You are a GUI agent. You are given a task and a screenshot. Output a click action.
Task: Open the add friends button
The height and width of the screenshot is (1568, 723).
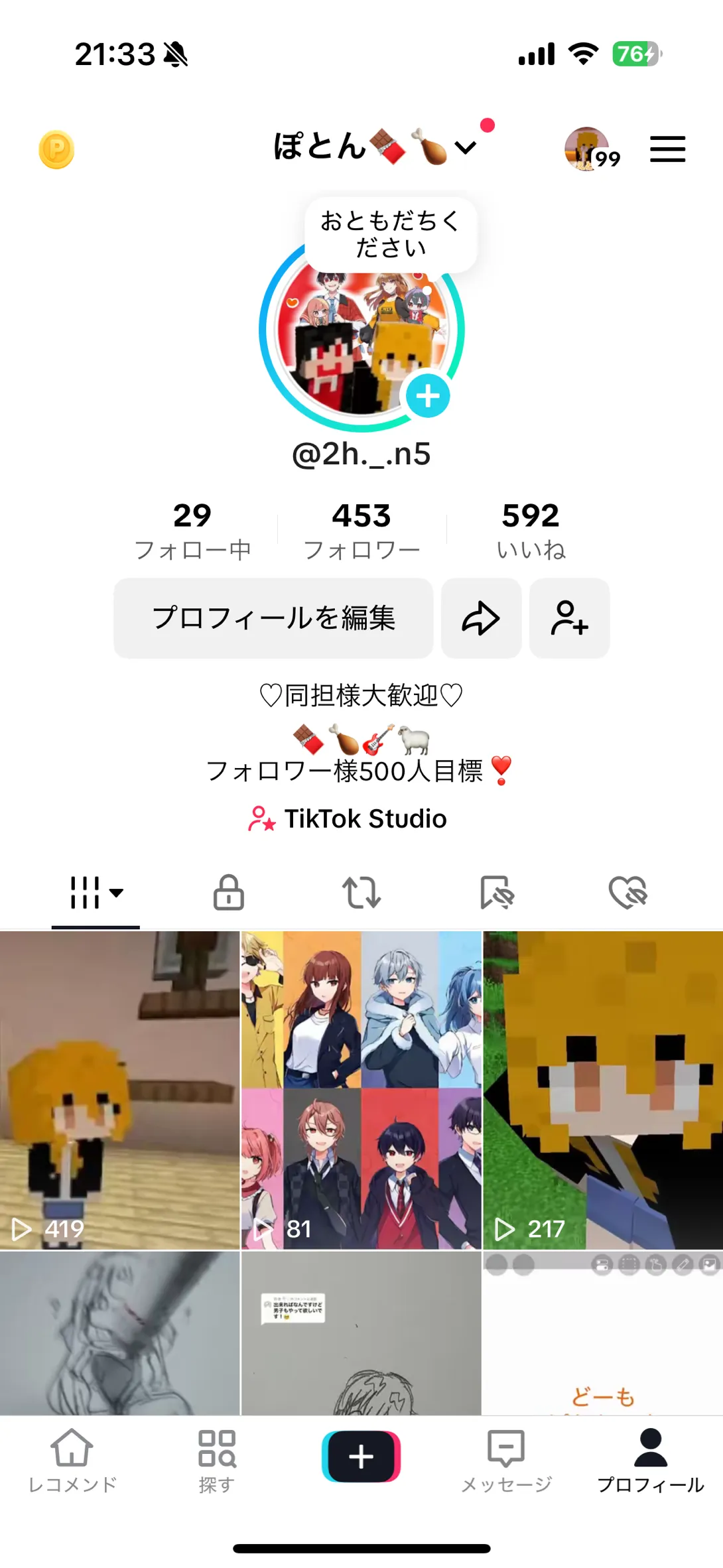(x=569, y=618)
